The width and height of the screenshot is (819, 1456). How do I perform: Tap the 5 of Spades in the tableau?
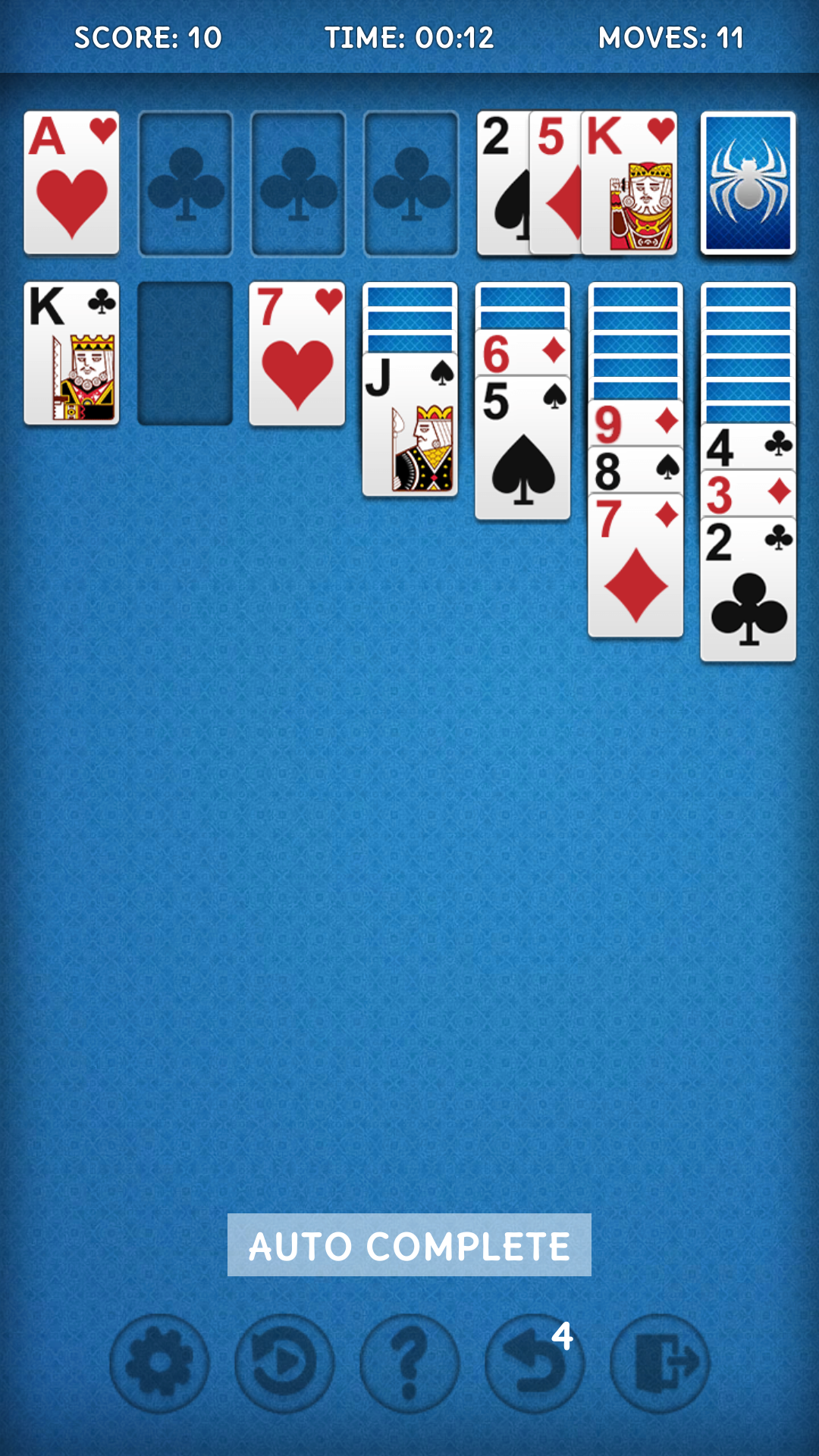pyautogui.click(x=522, y=447)
